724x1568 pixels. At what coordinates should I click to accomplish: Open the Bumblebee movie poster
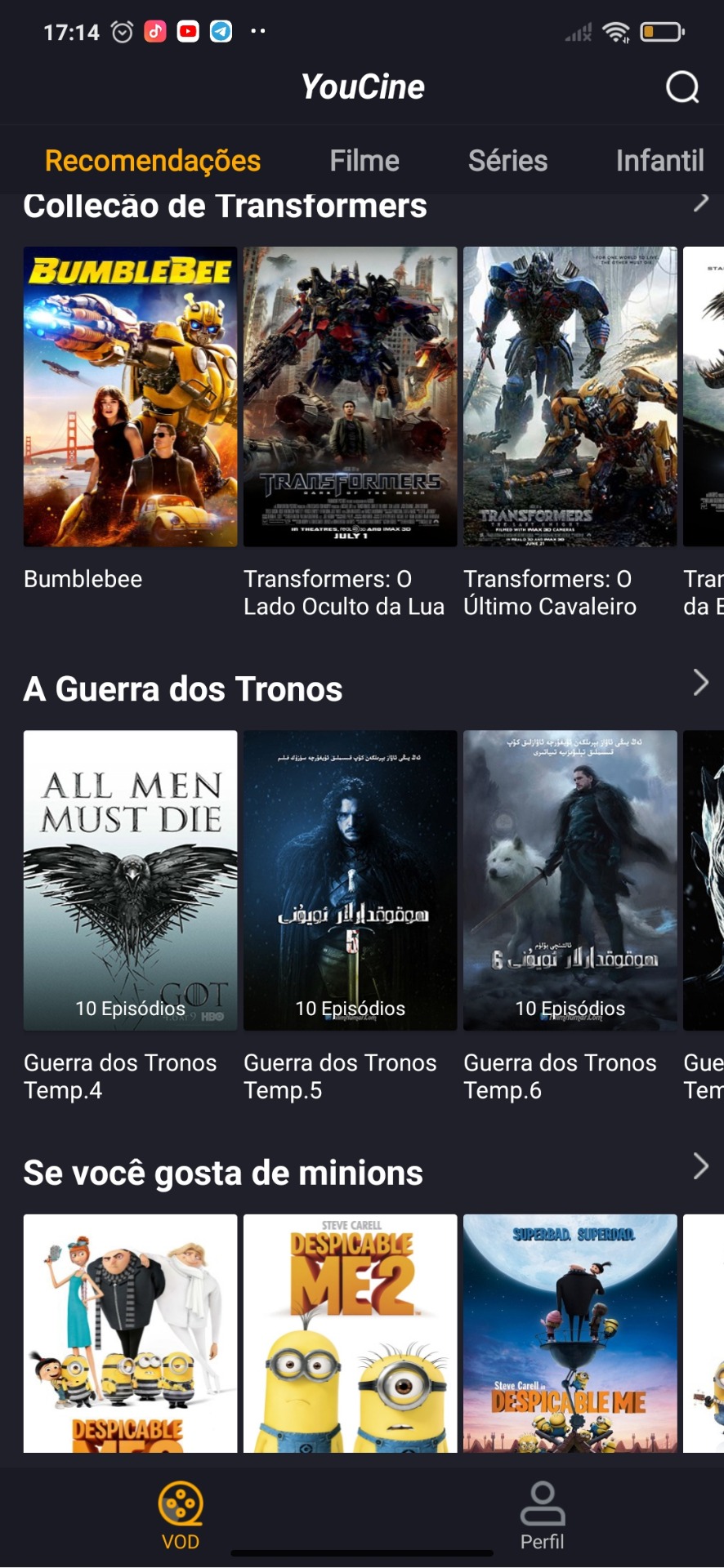pos(131,397)
